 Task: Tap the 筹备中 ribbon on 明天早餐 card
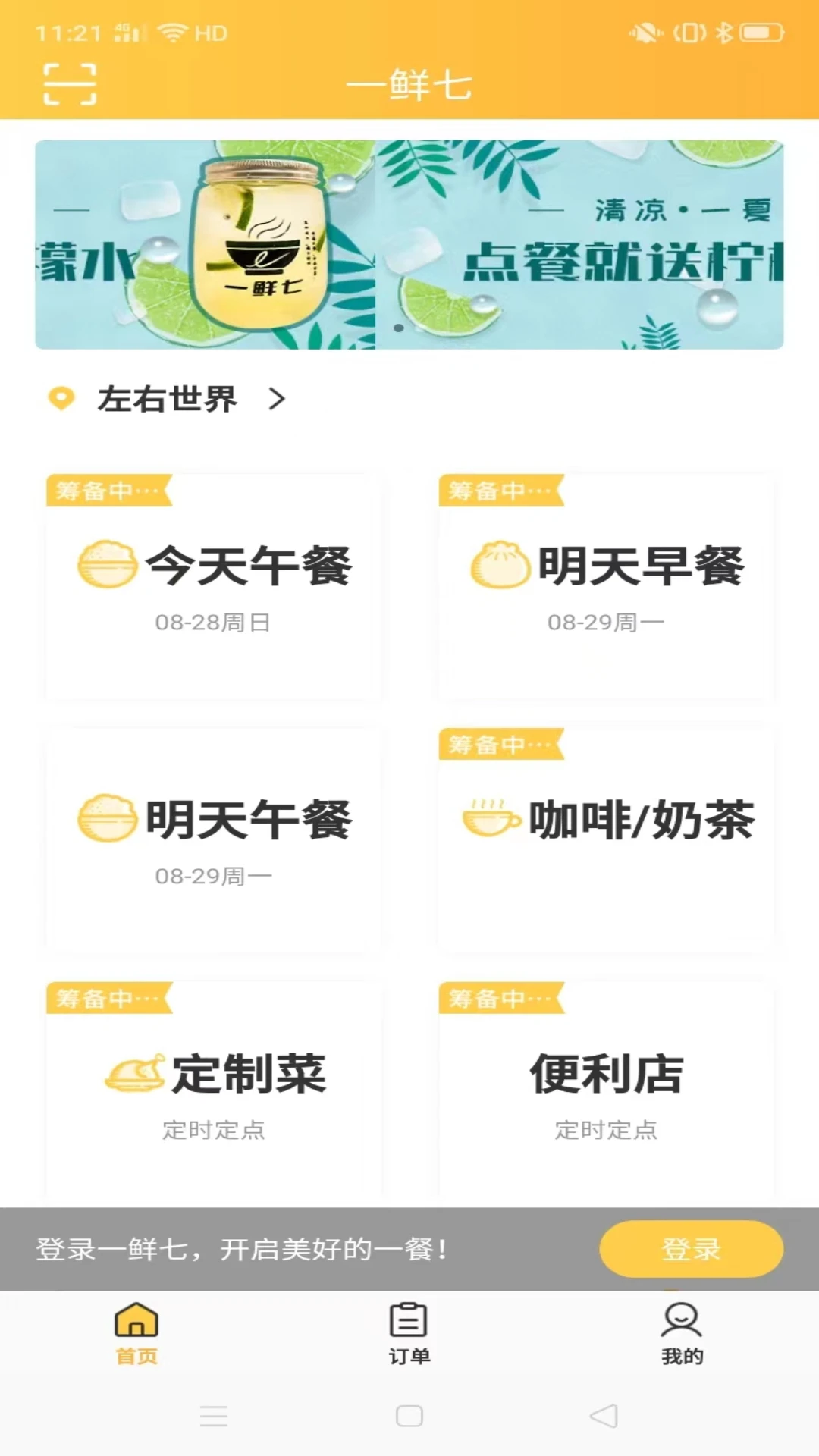[500, 491]
